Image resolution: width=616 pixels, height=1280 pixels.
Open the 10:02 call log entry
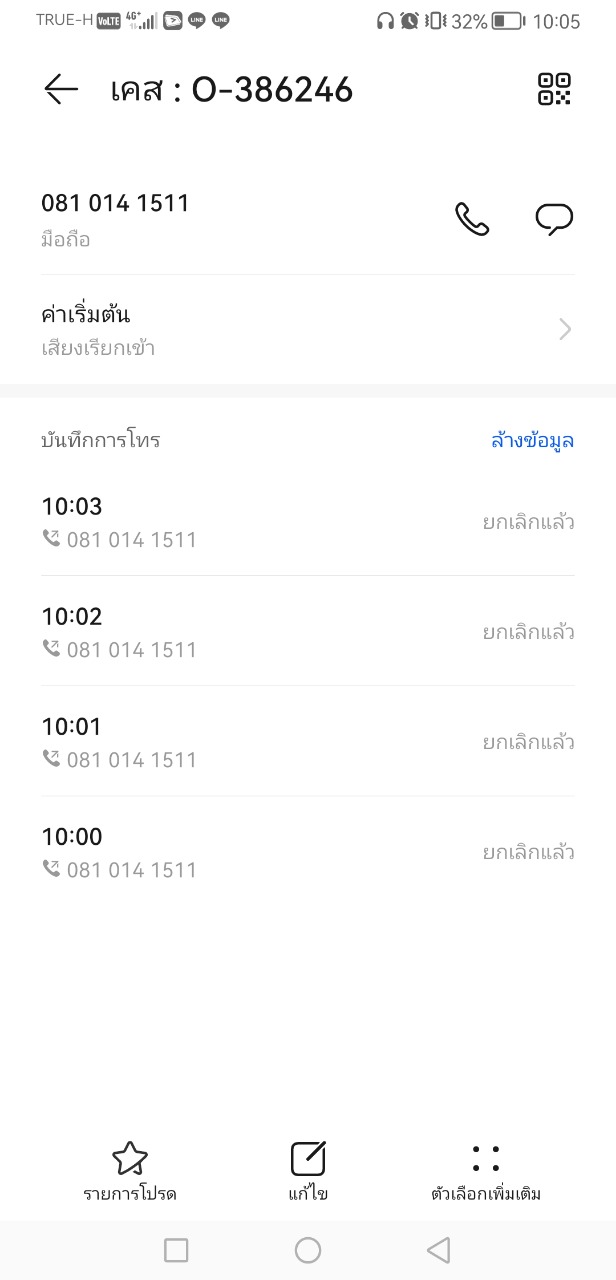tap(308, 632)
